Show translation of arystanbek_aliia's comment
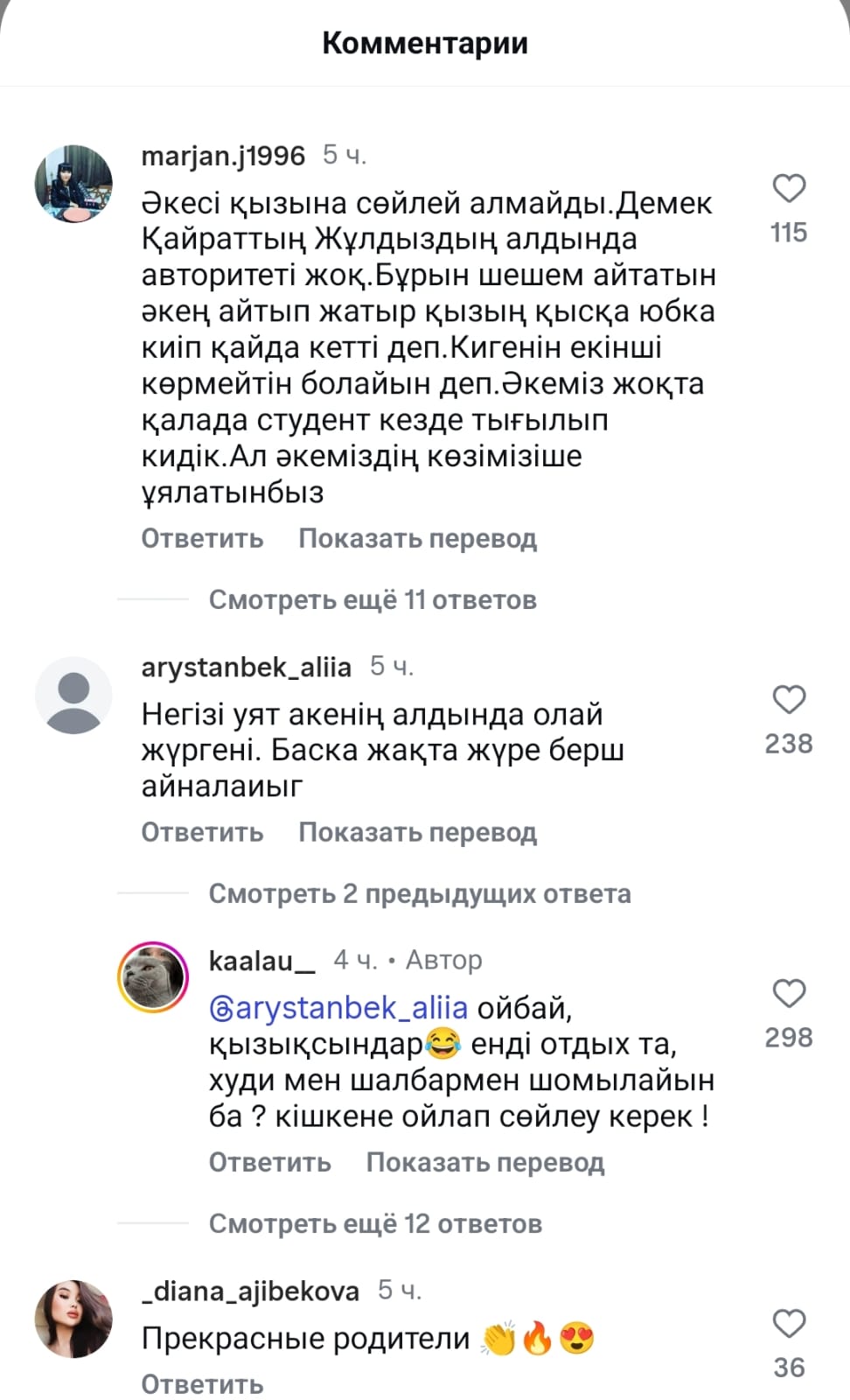Viewport: 850px width, 1400px height. [x=417, y=832]
